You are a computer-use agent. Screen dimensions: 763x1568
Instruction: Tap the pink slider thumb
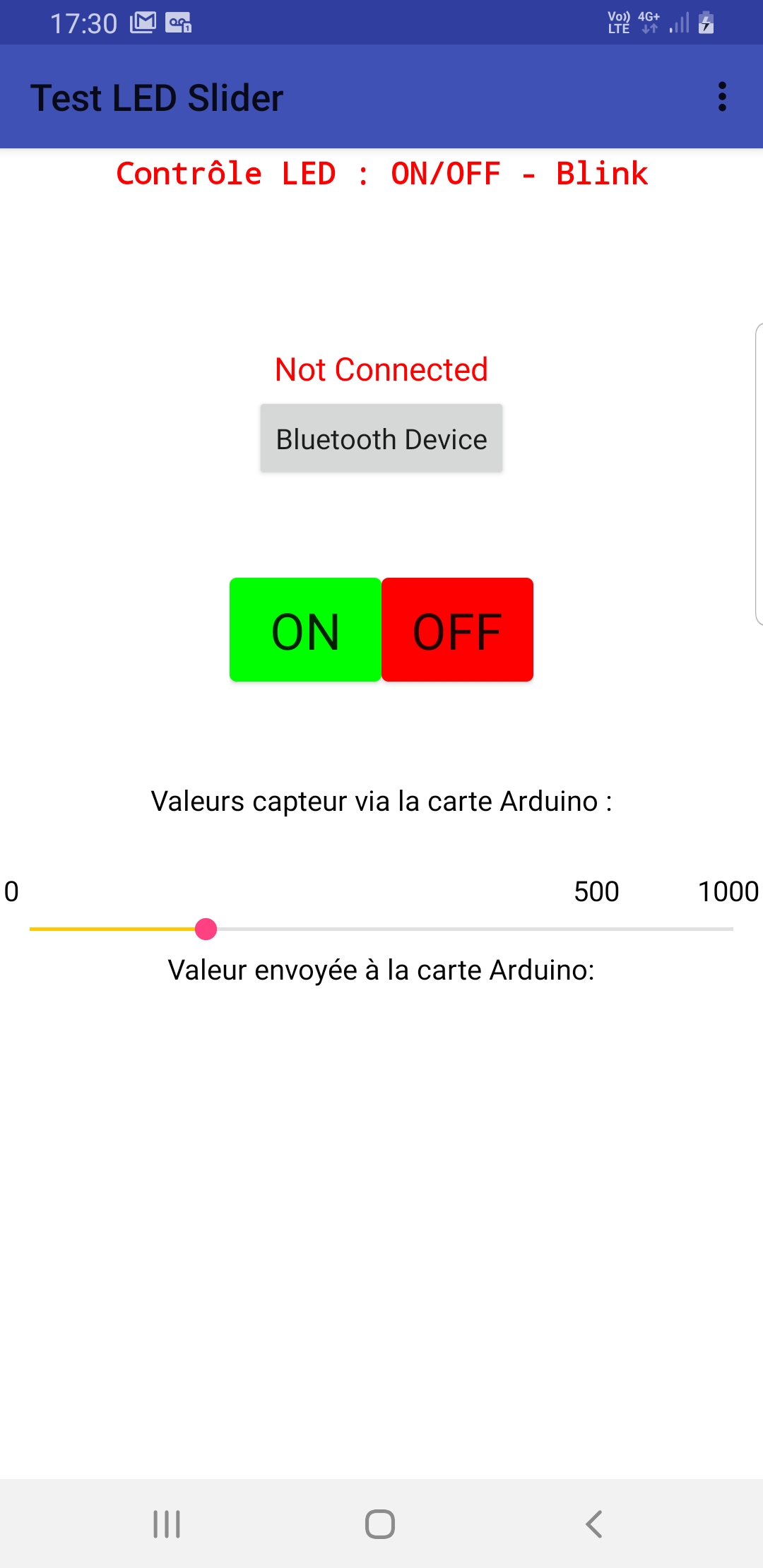pyautogui.click(x=206, y=929)
